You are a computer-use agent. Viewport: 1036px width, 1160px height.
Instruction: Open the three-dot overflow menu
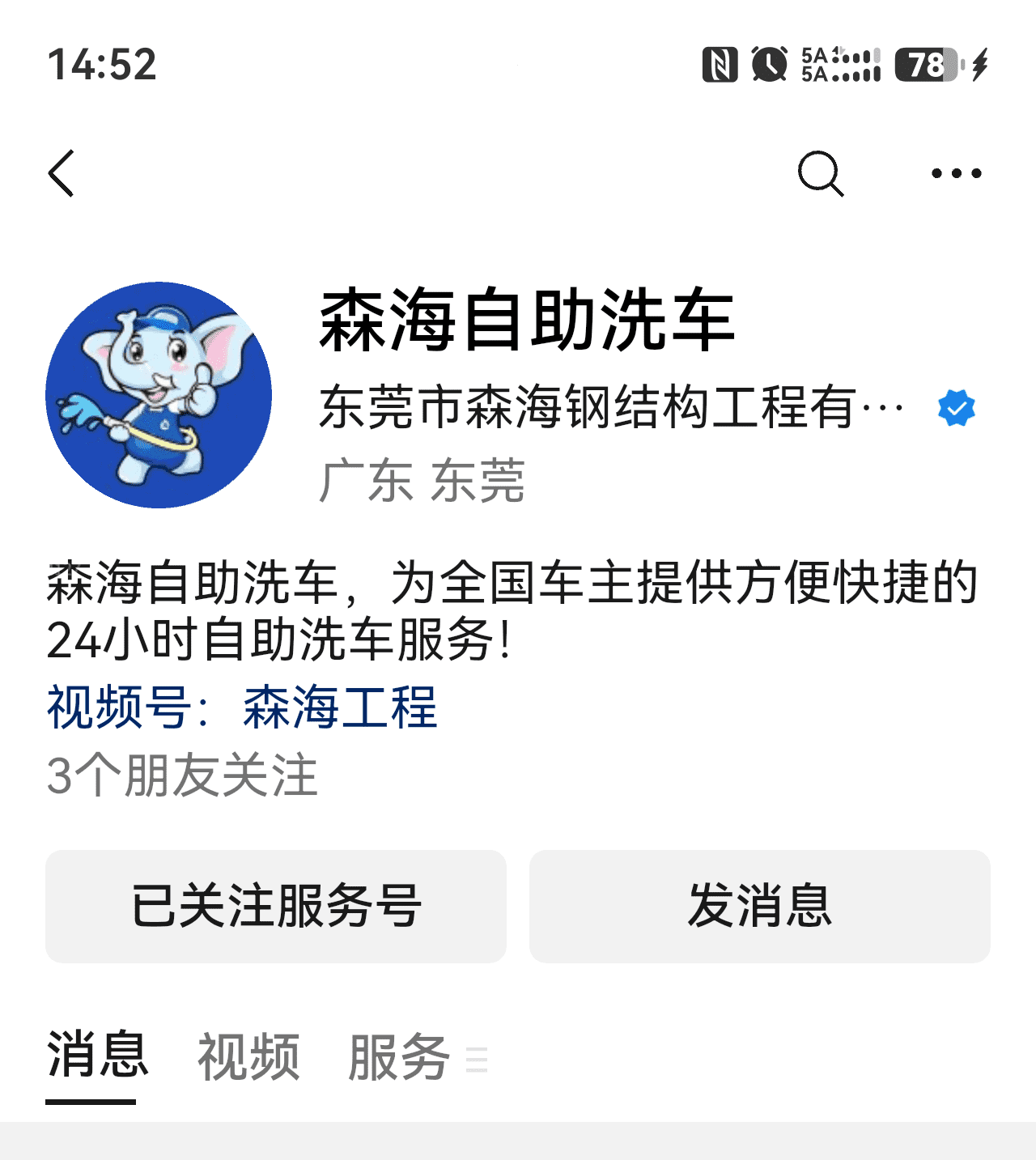tap(956, 173)
